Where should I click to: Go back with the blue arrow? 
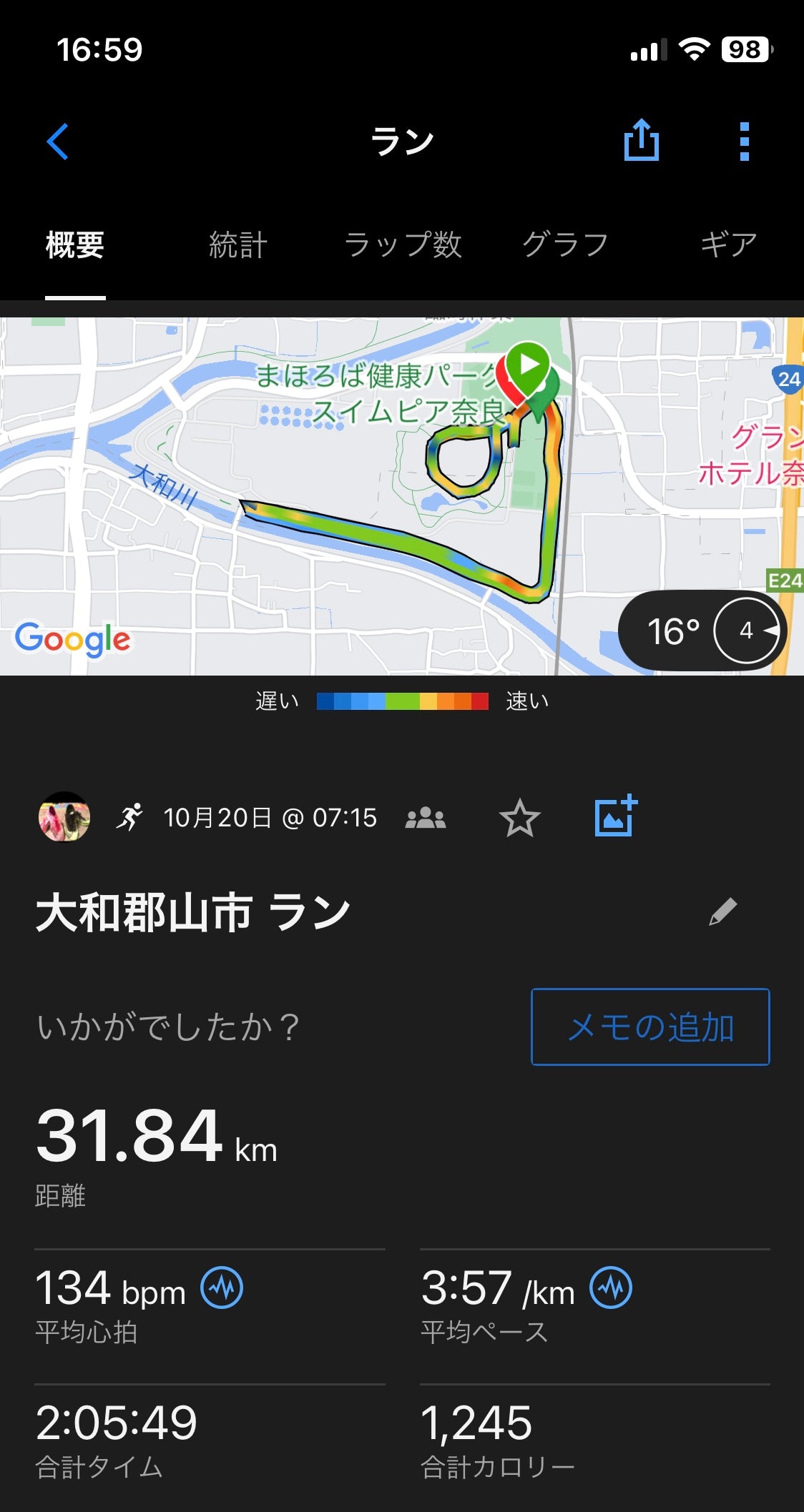tap(58, 142)
